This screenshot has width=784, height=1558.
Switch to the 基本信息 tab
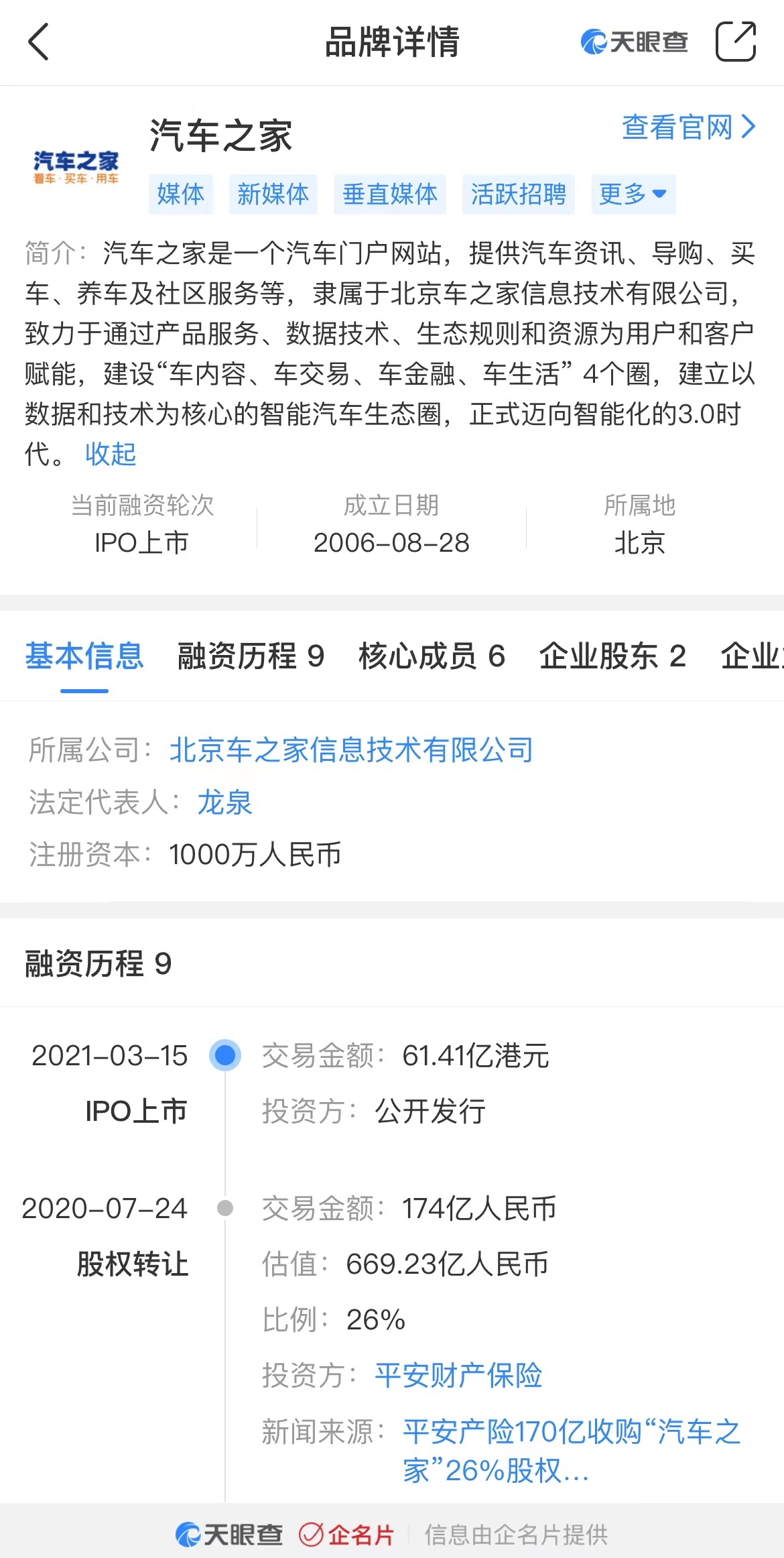click(84, 656)
